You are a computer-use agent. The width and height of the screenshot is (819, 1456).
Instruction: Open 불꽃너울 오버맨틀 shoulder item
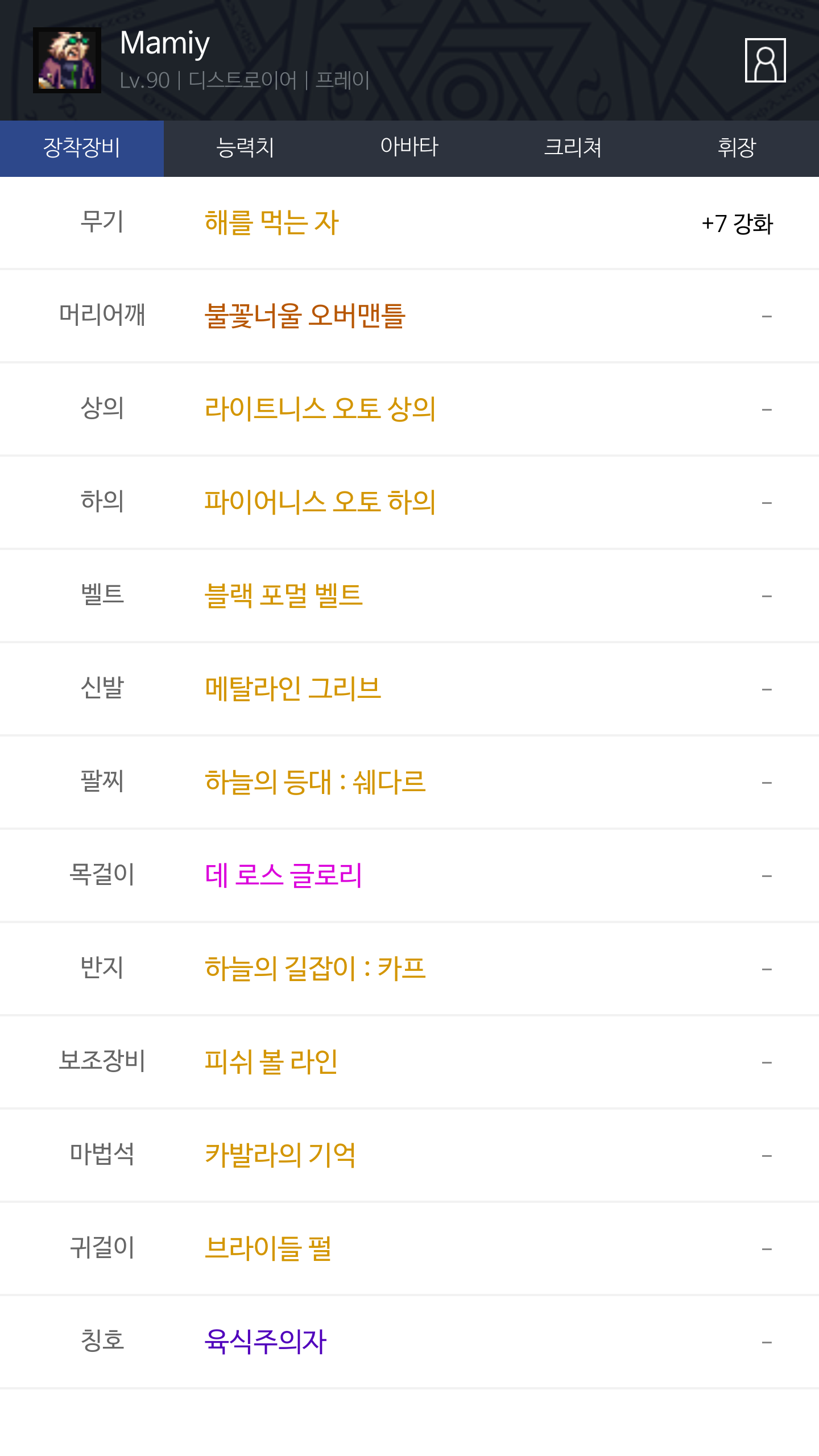point(305,316)
